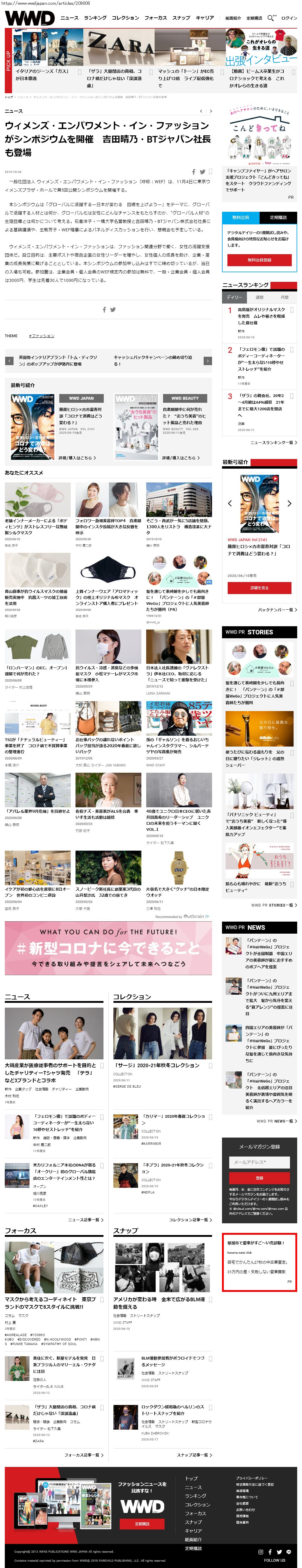This screenshot has width=302, height=1568.
Task: Open the ニュース navigation item
Action: [69, 18]
